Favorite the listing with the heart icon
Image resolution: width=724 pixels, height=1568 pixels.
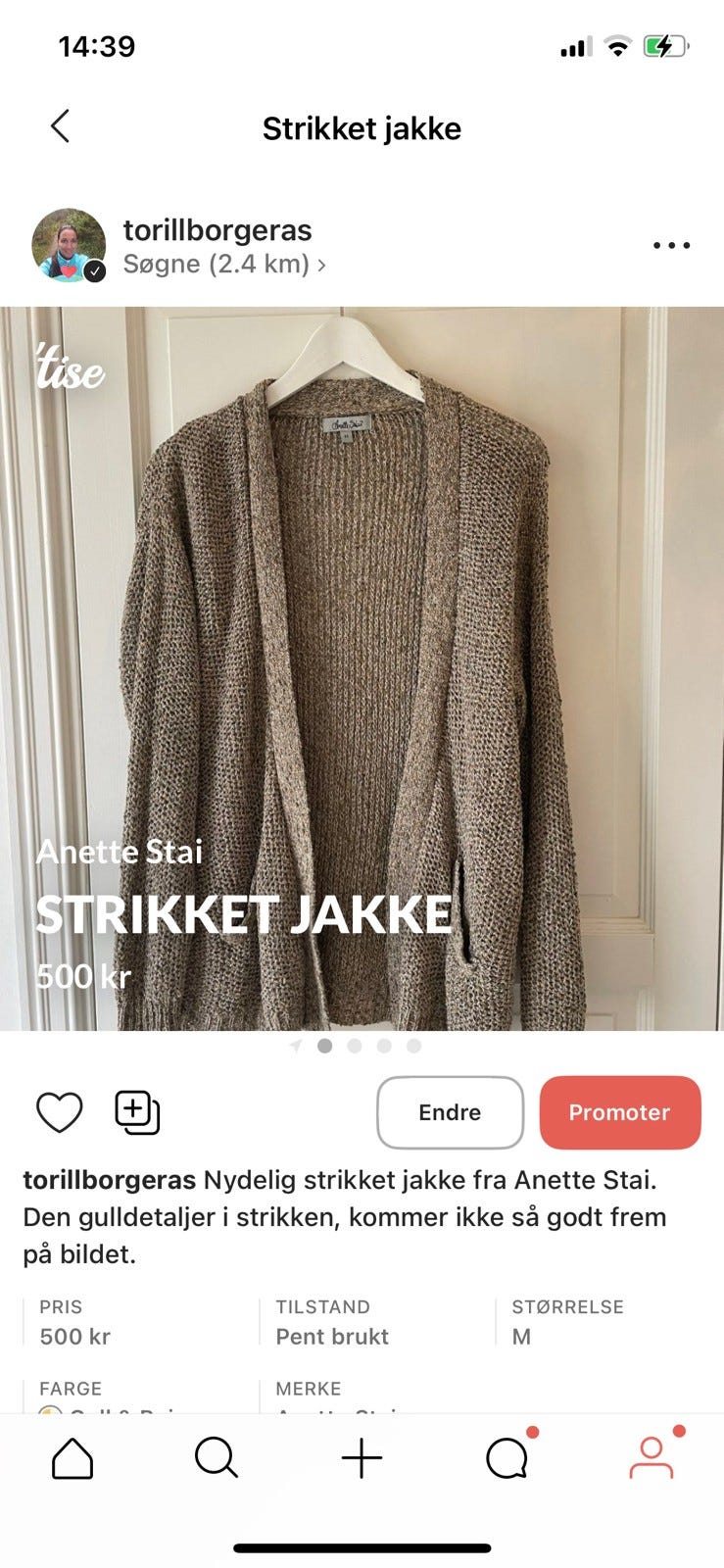pyautogui.click(x=59, y=1112)
